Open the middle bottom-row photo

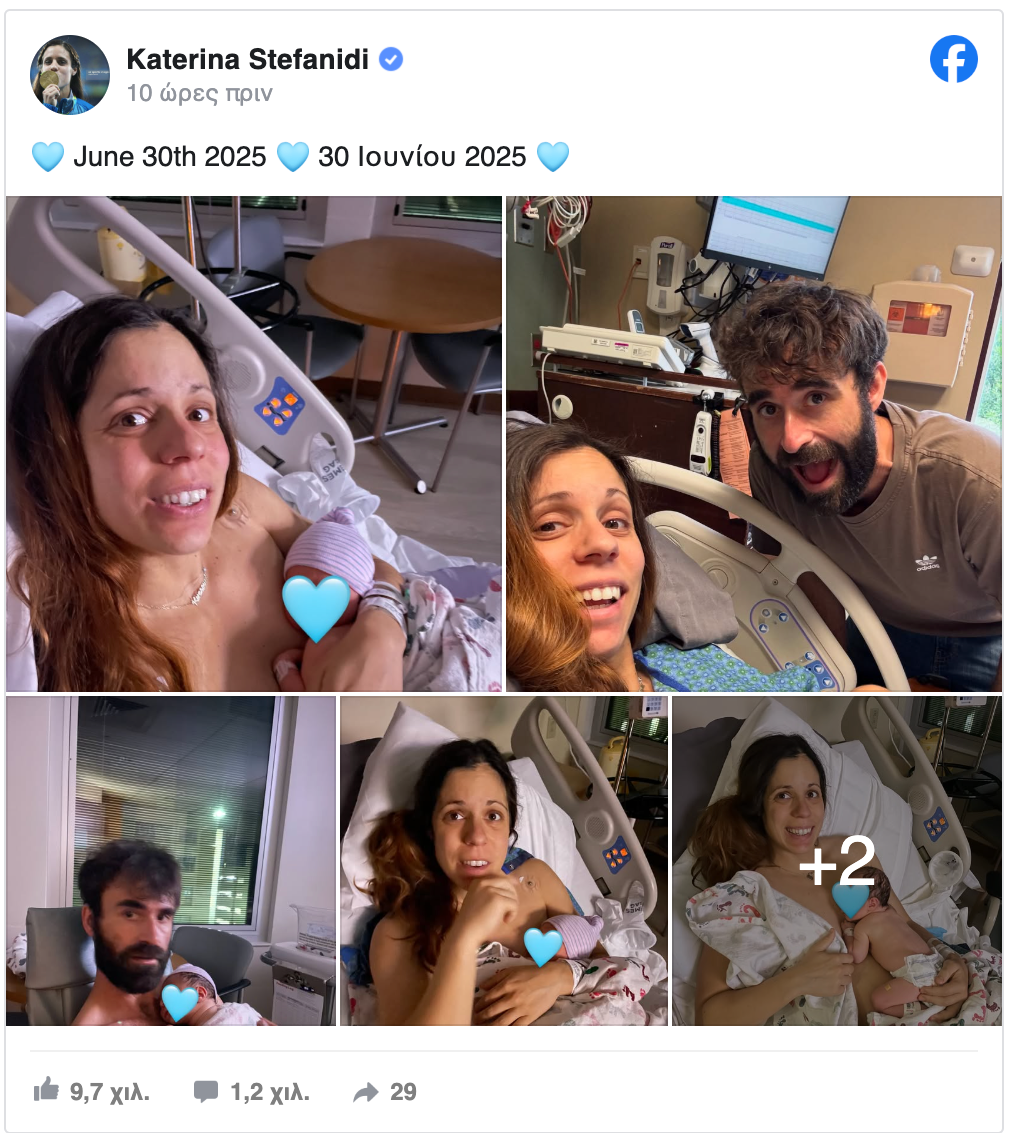tap(503, 860)
